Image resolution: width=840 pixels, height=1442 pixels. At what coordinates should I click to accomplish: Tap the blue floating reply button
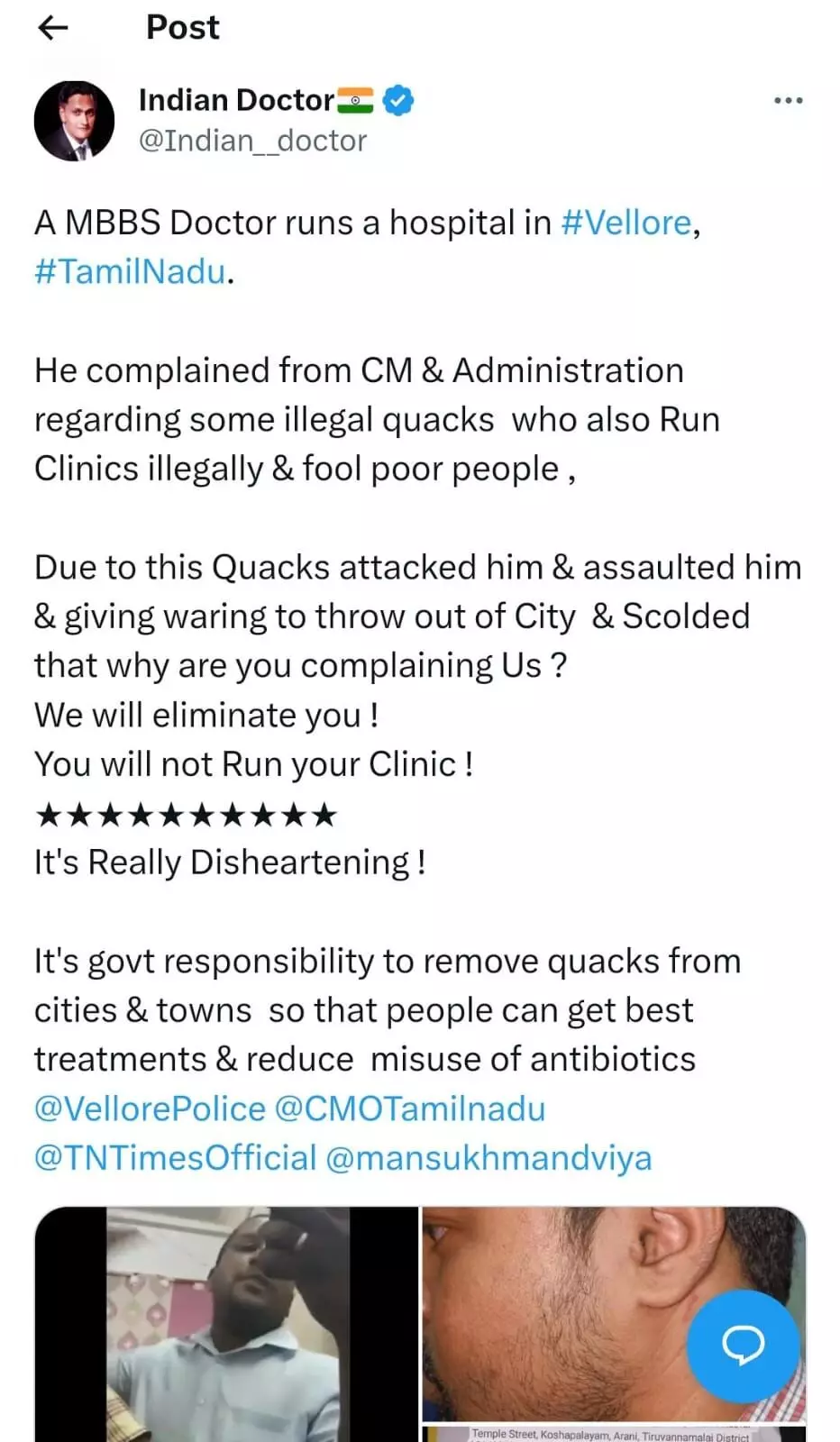[x=743, y=1345]
